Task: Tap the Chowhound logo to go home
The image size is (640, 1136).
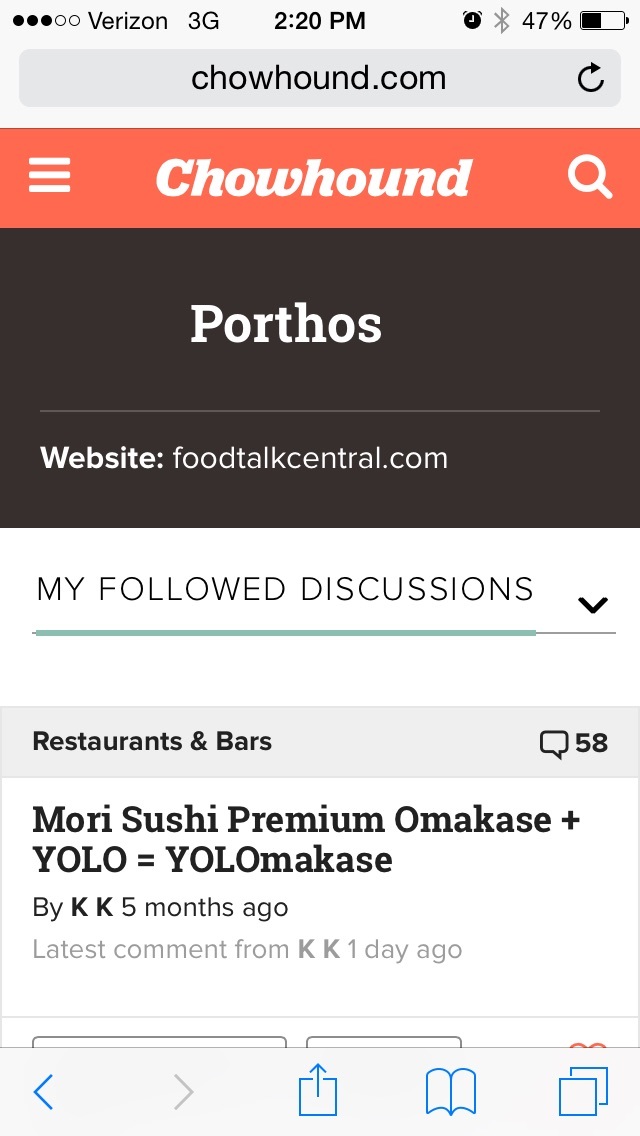Action: pyautogui.click(x=314, y=178)
